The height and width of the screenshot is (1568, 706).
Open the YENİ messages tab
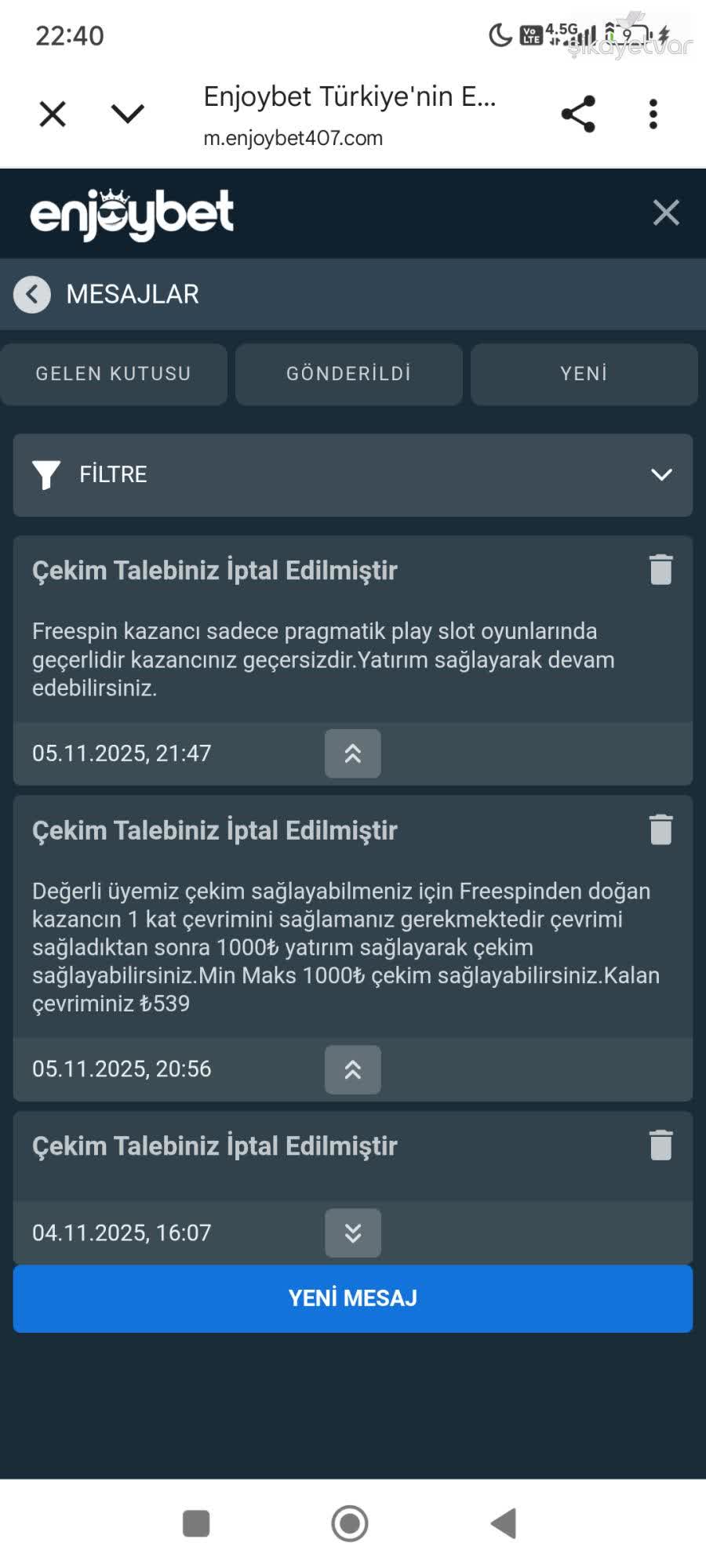coord(584,374)
